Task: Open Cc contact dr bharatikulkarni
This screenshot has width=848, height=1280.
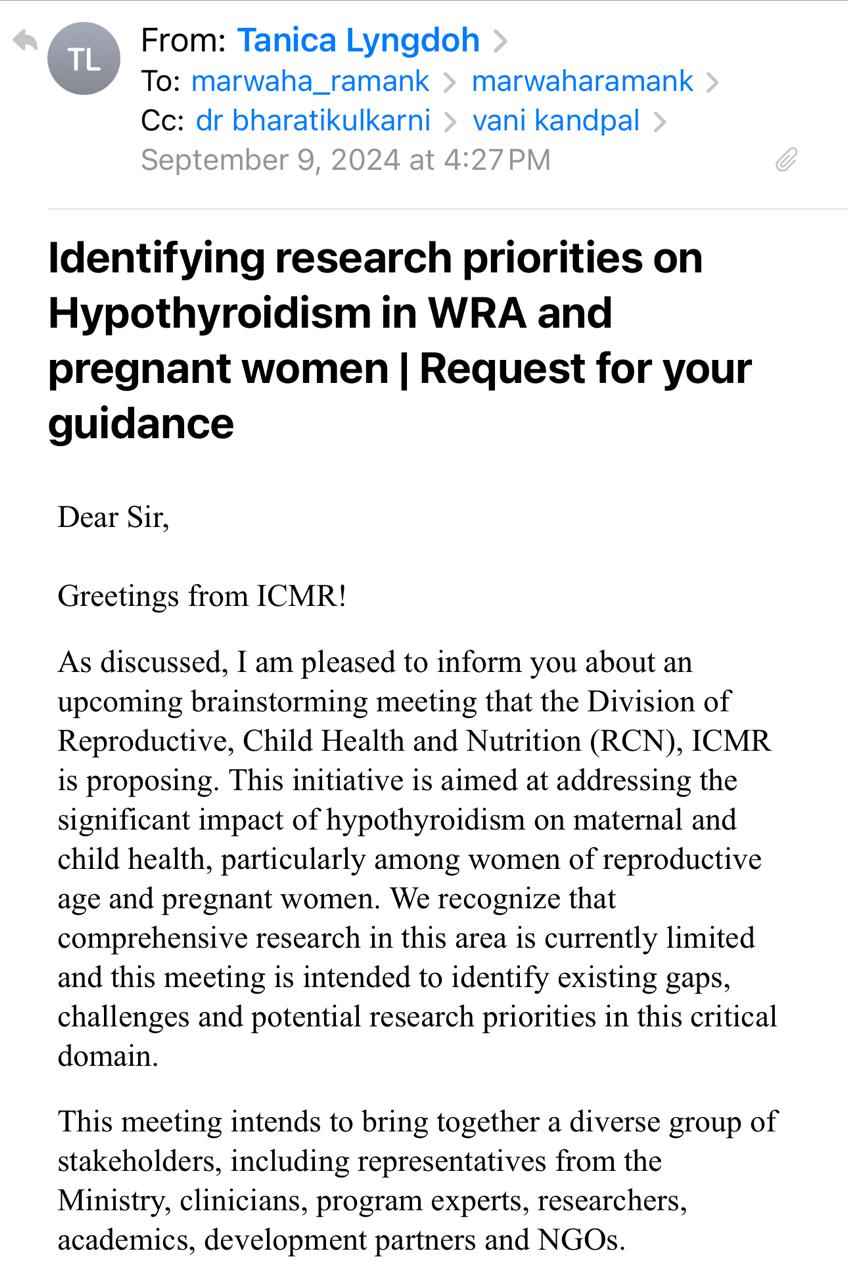Action: (313, 121)
